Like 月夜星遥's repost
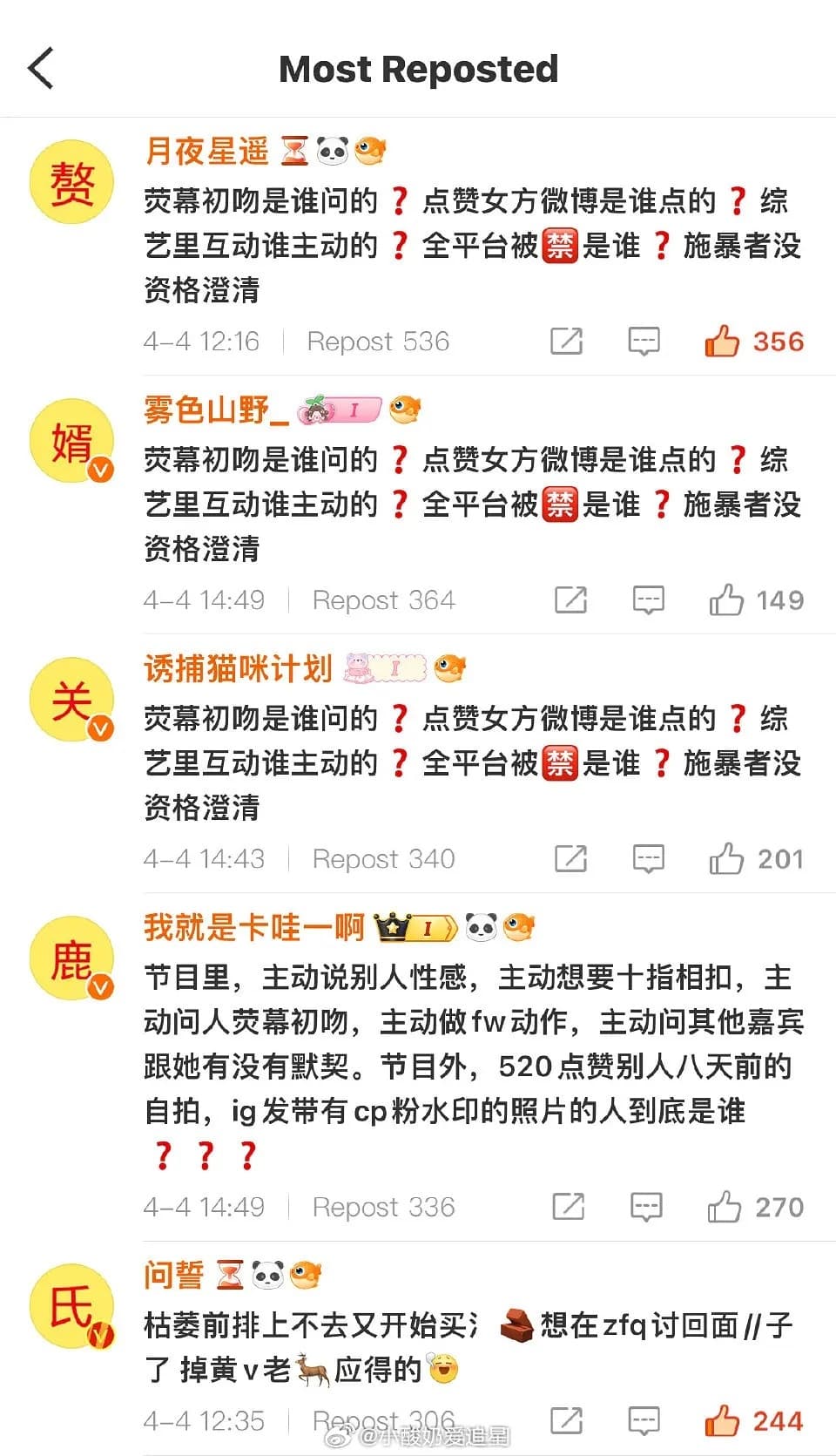 [722, 341]
